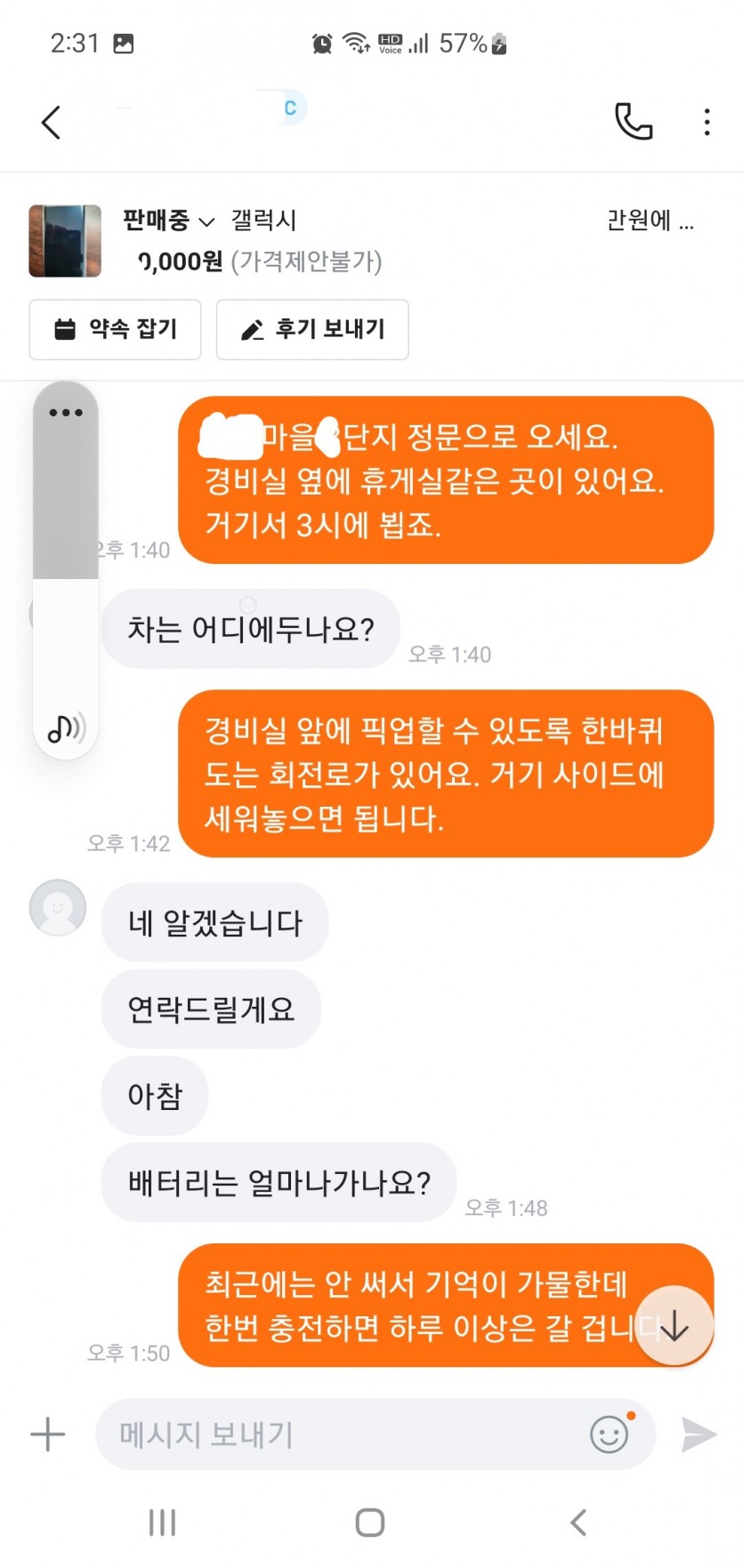Open the product listing thumbnail
The height and width of the screenshot is (1568, 743).
coord(65,241)
